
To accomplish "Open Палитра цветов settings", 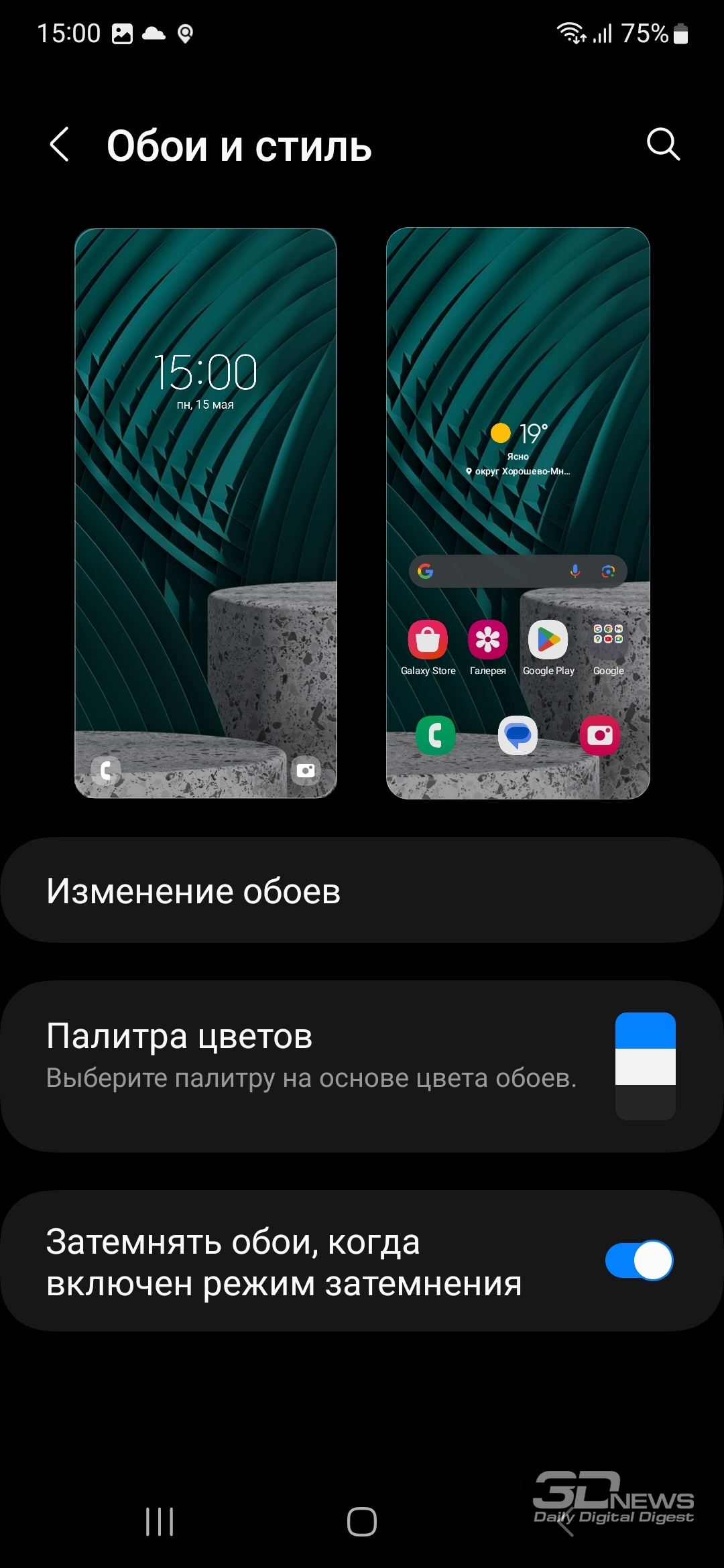I will pos(362,1067).
